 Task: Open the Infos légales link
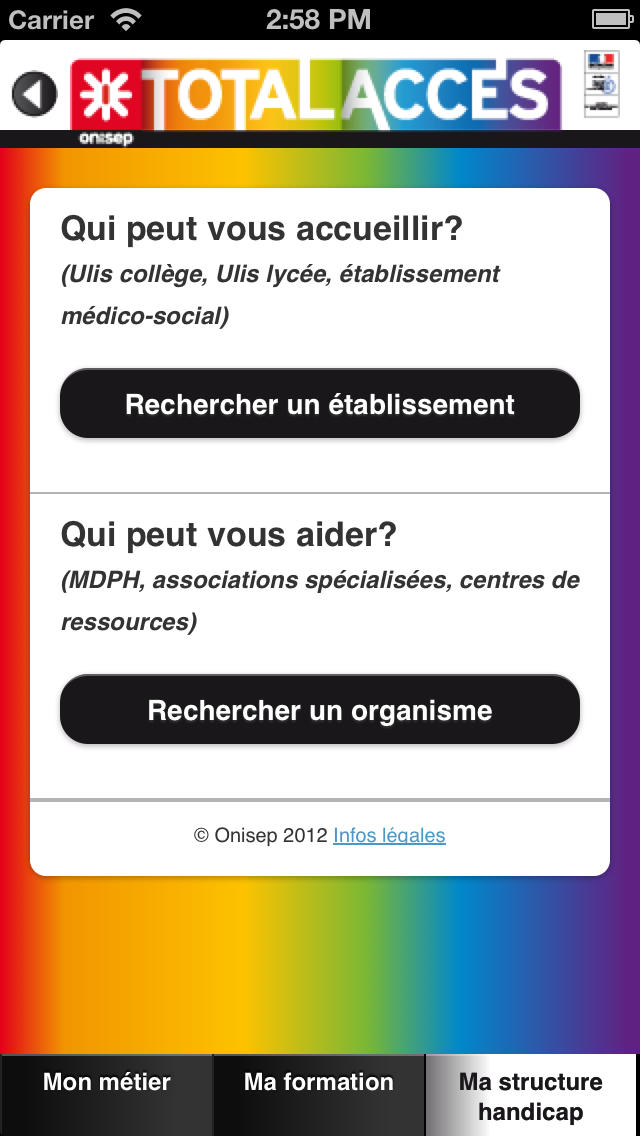[x=389, y=835]
